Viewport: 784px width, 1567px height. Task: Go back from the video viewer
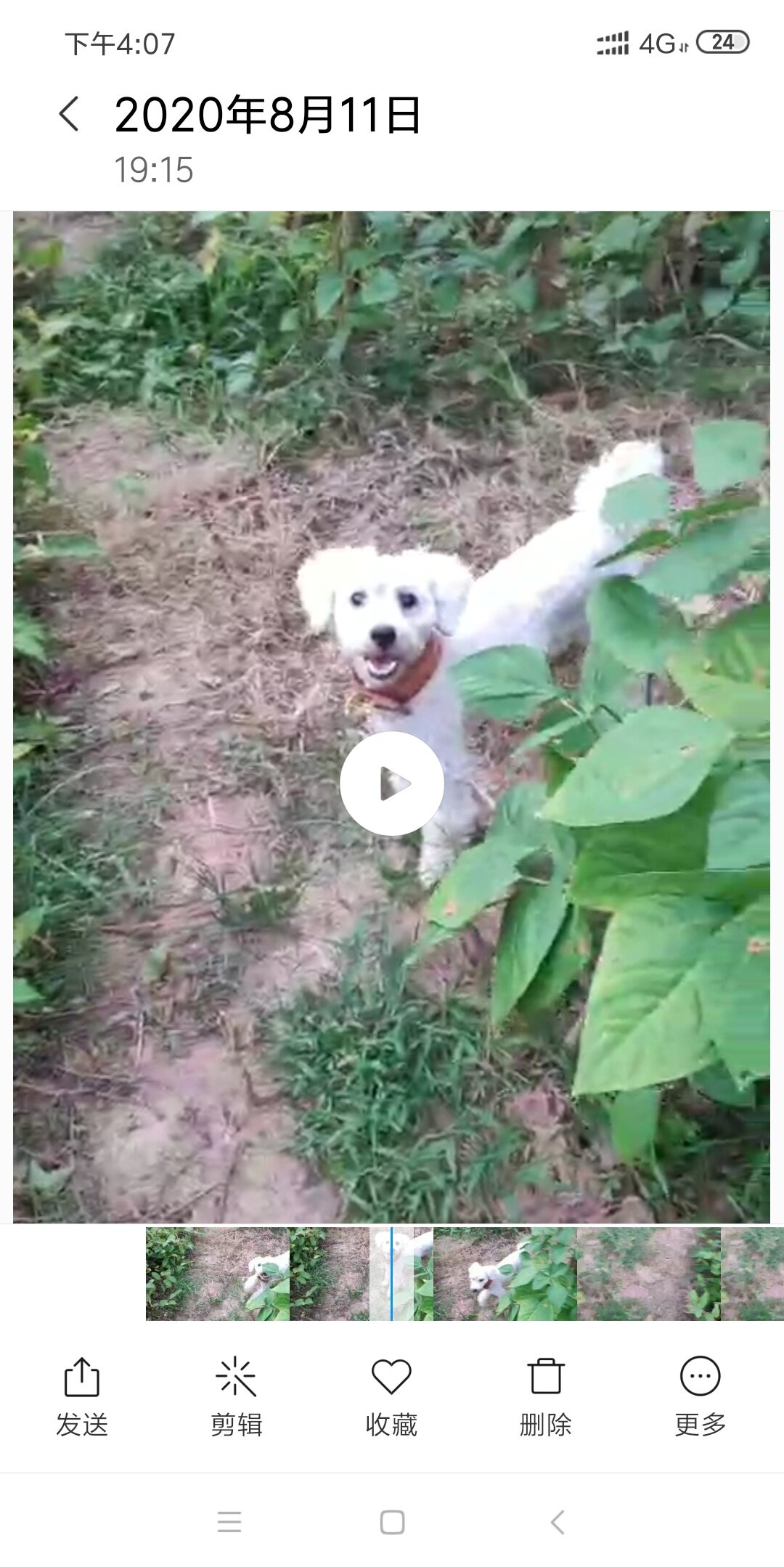coord(70,115)
